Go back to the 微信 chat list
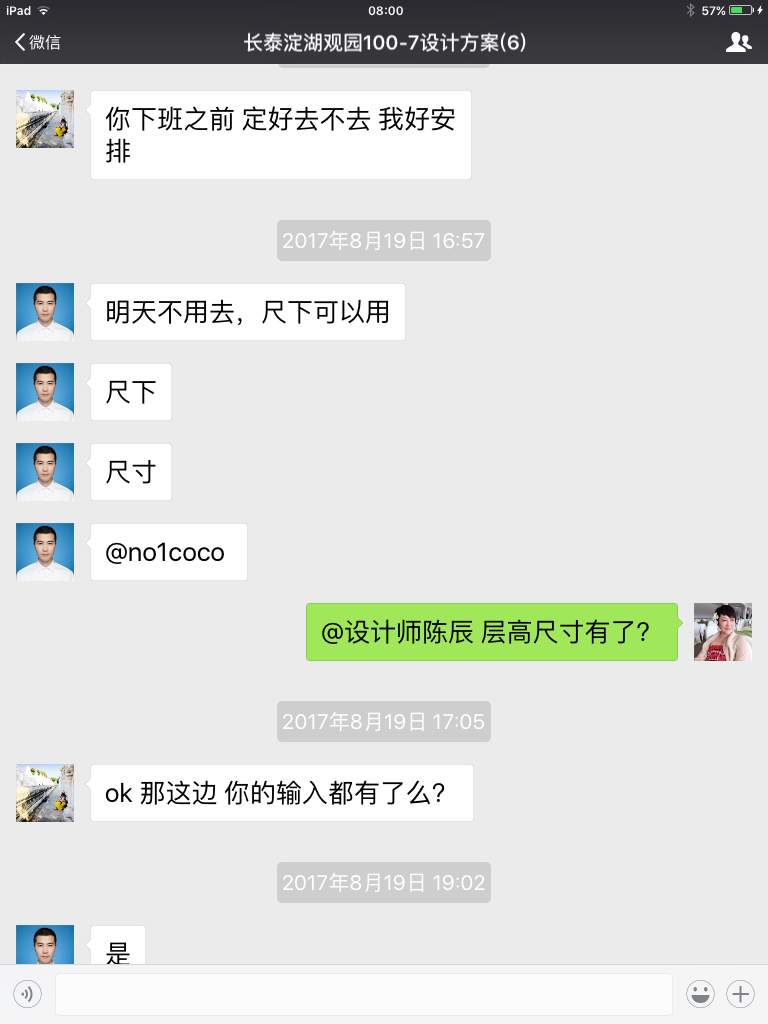 (x=37, y=42)
